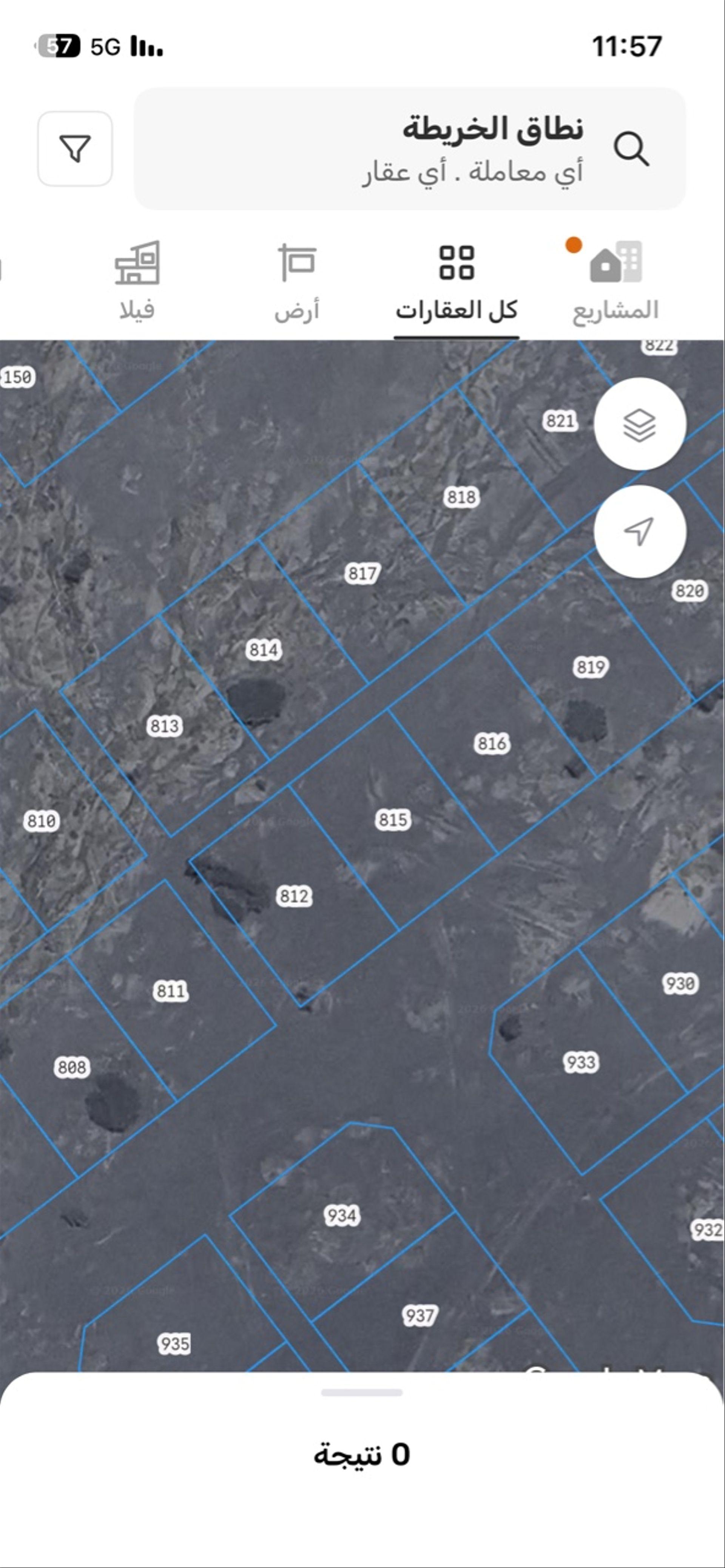Viewport: 725px width, 1568px height.
Task: Tap parcel number 933 on the map
Action: click(x=581, y=1062)
